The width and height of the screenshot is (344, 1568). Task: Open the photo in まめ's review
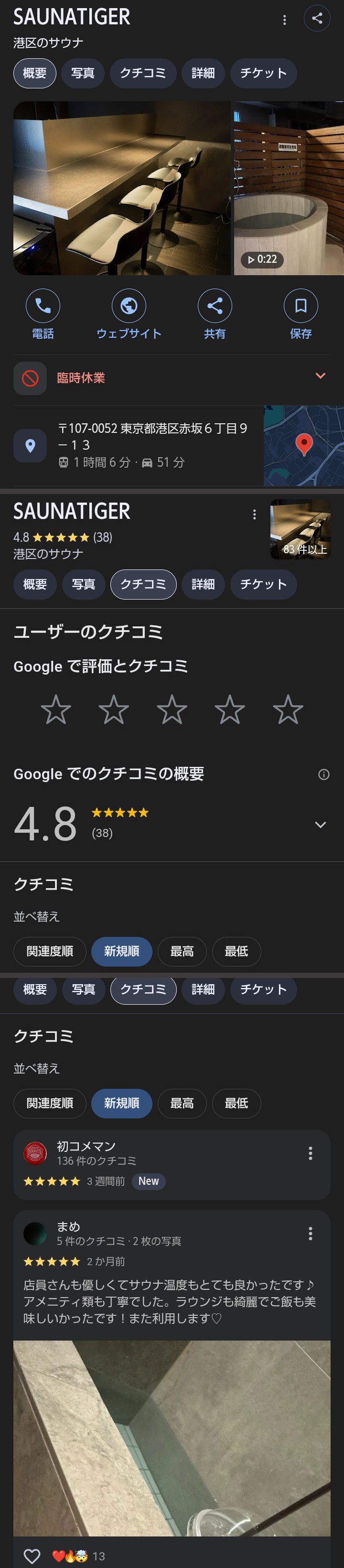[172, 1437]
